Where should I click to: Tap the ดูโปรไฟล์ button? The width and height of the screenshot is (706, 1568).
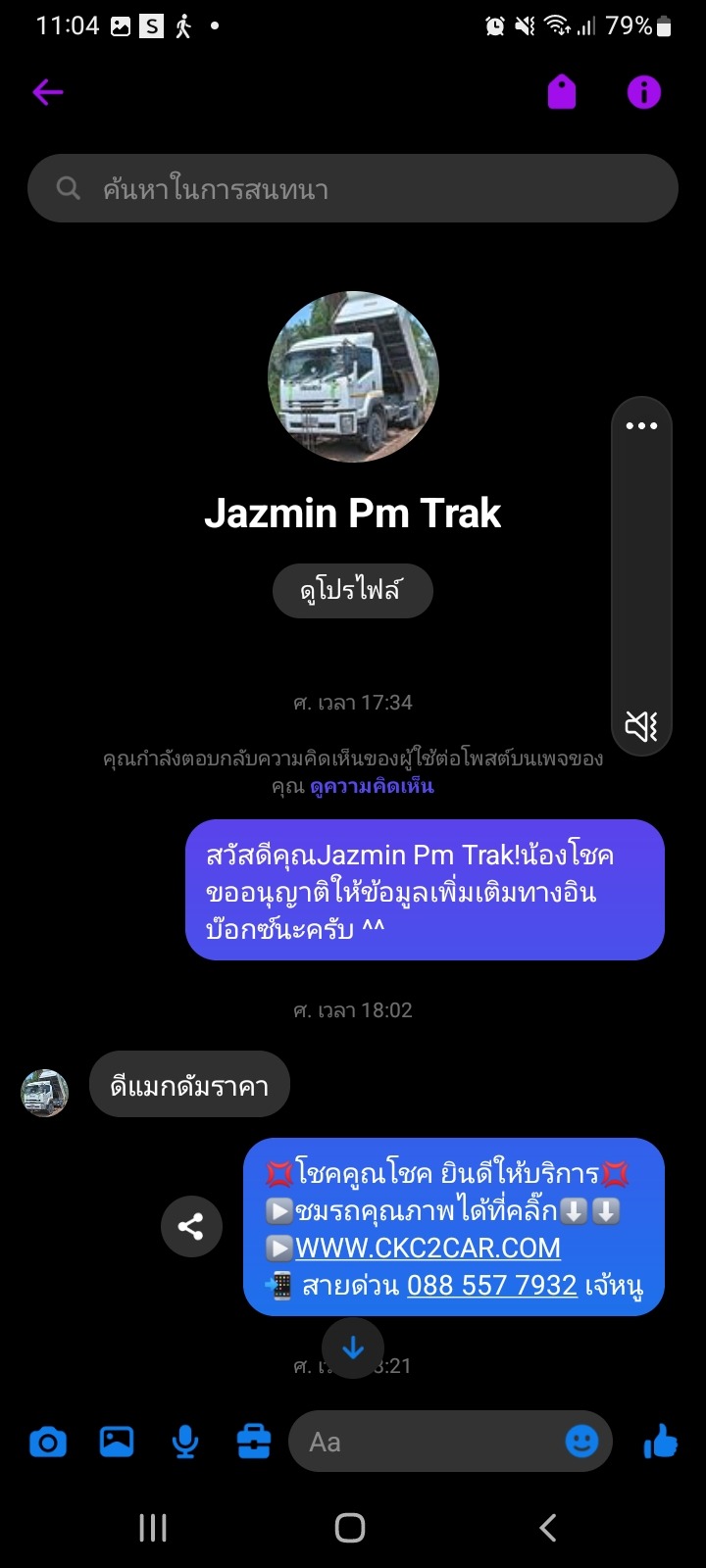coord(352,591)
